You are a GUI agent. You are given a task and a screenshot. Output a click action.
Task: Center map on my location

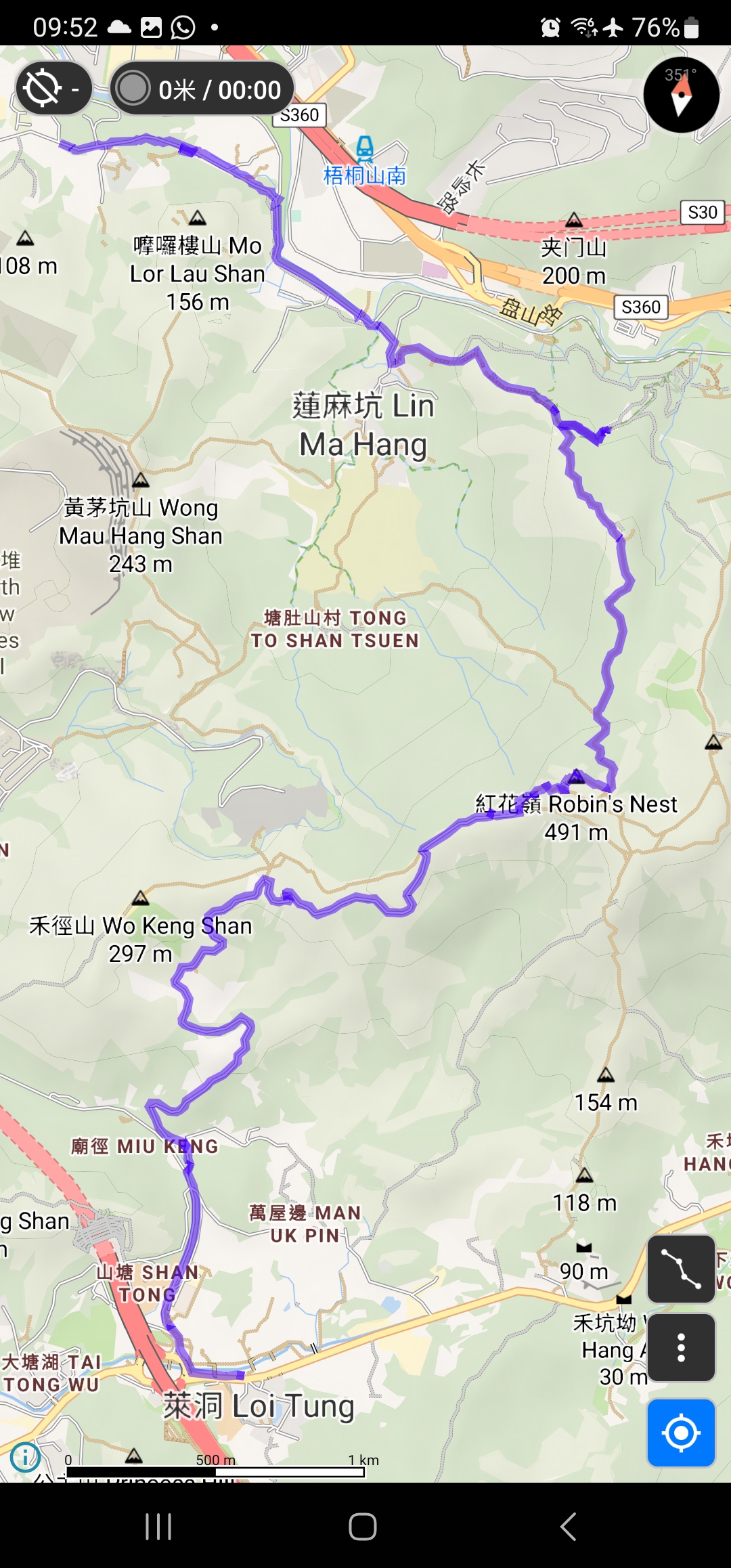[681, 1433]
